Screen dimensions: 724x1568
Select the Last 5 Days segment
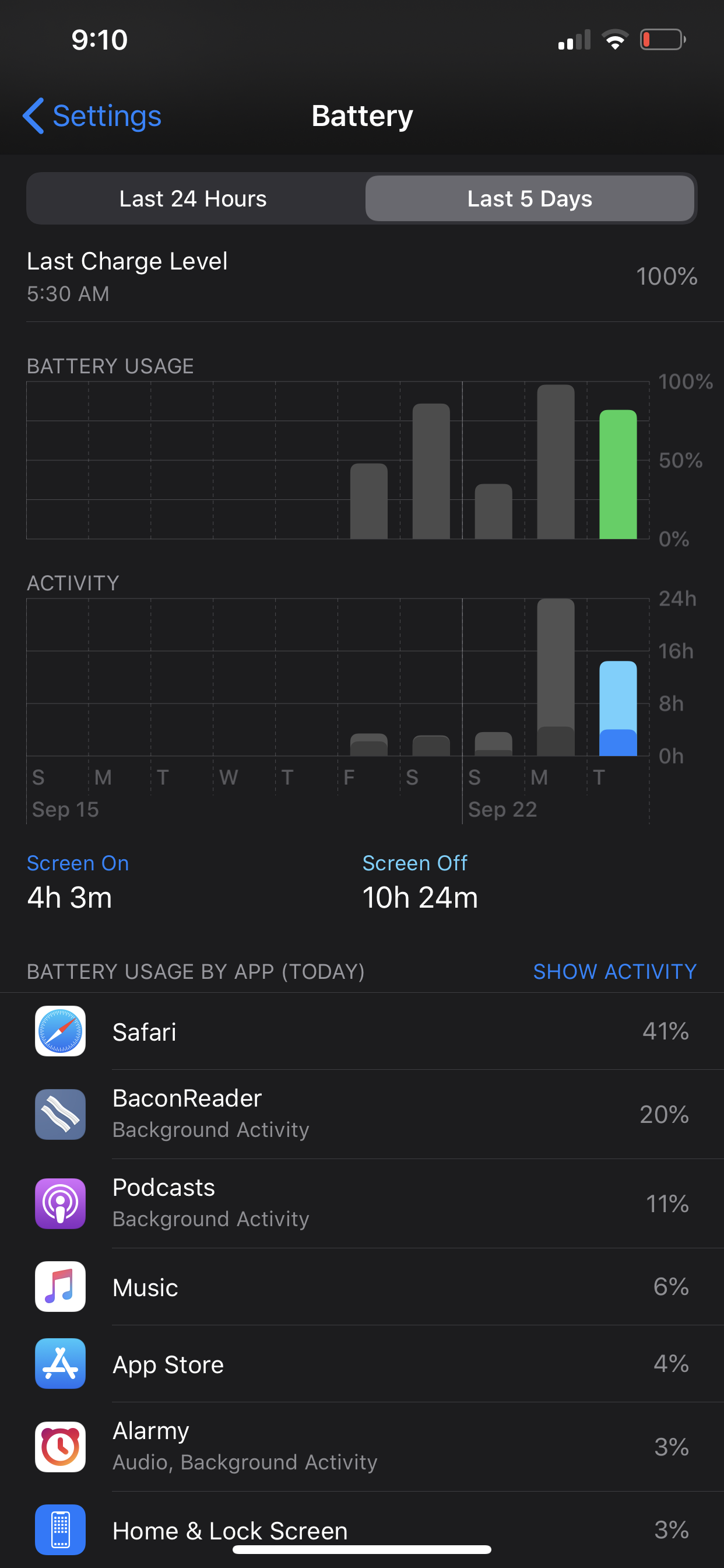(529, 198)
